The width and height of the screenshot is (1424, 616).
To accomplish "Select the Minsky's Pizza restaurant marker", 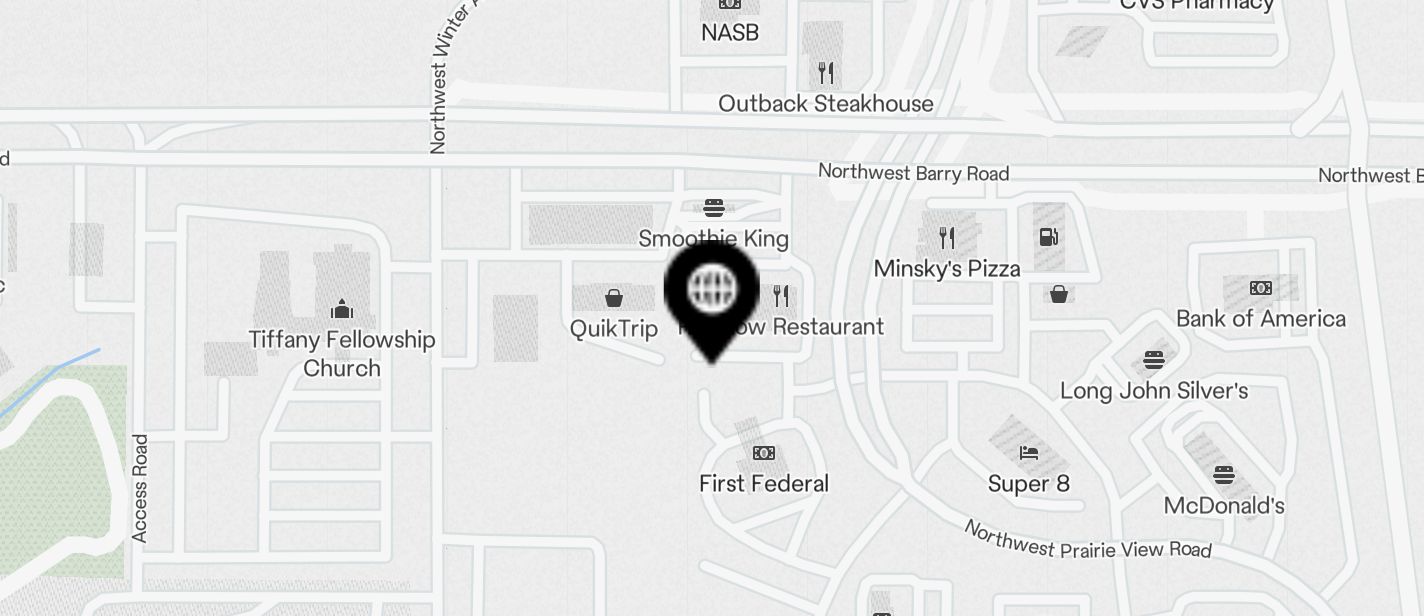I will [947, 238].
